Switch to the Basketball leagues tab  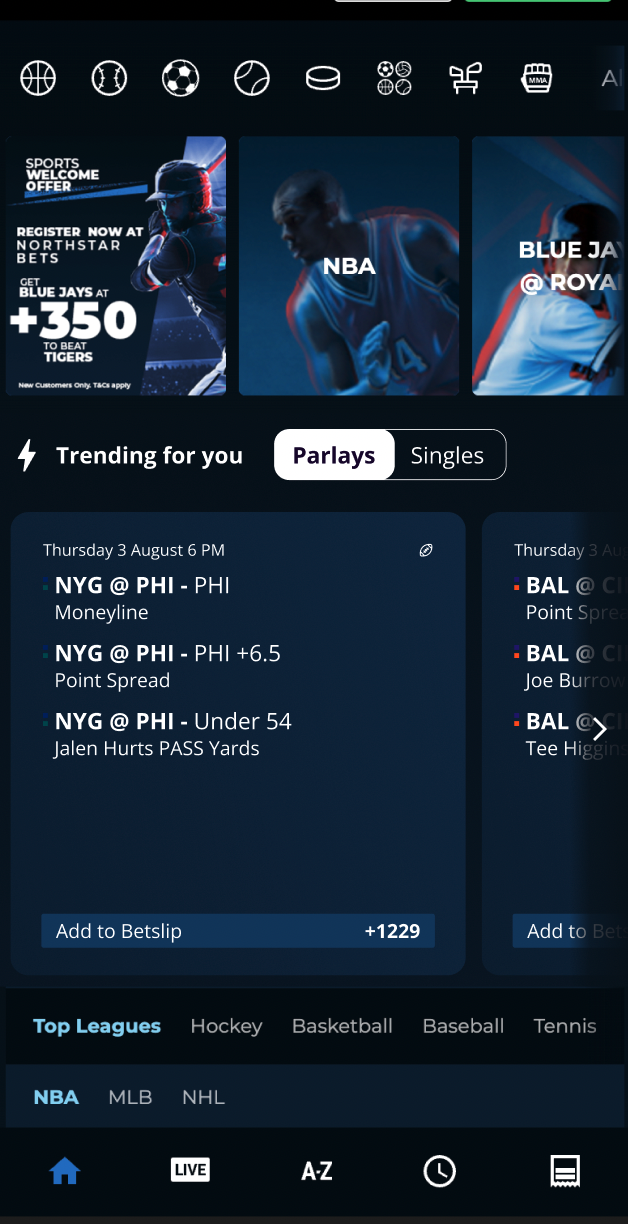coord(342,1026)
